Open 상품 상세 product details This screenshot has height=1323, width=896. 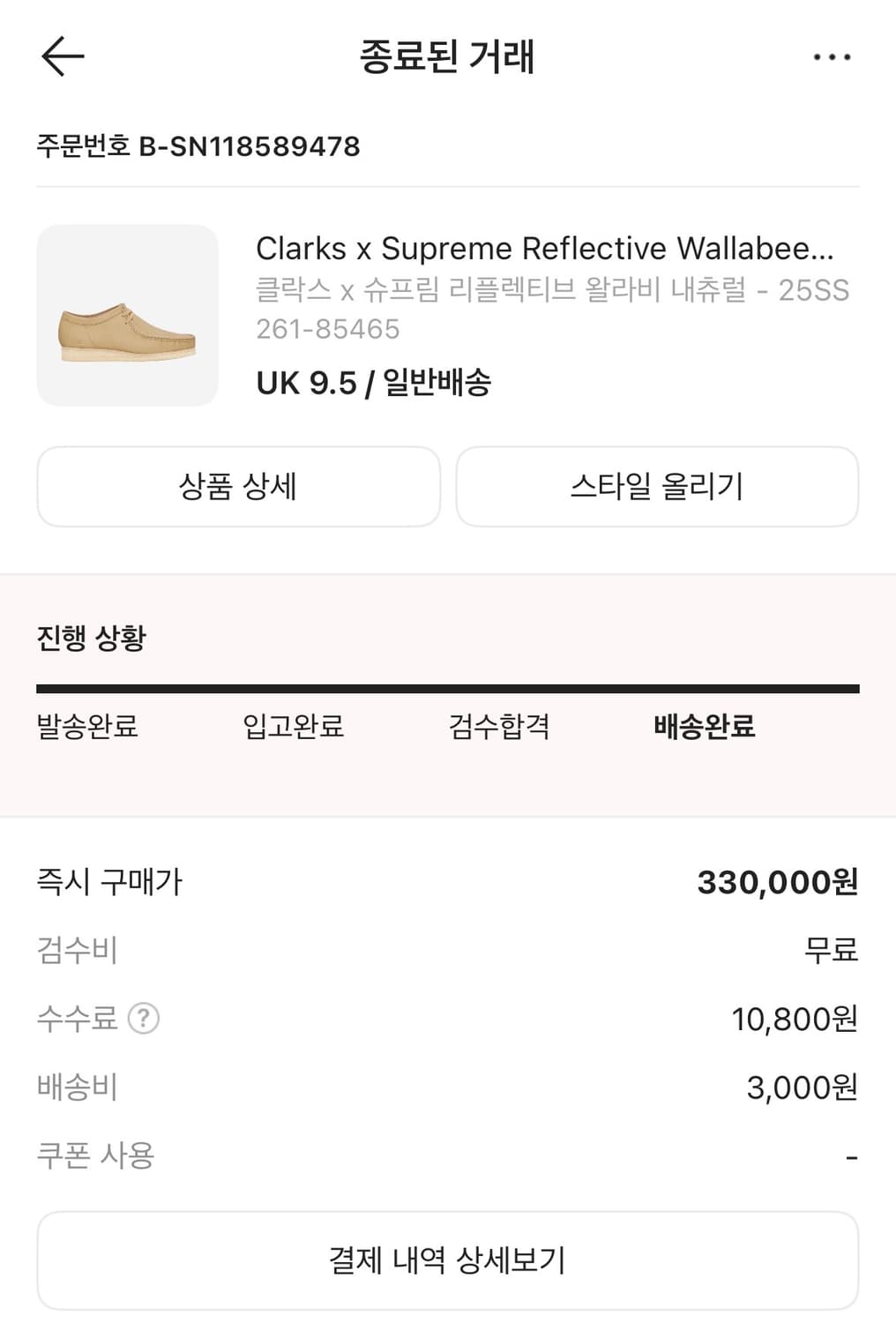238,486
